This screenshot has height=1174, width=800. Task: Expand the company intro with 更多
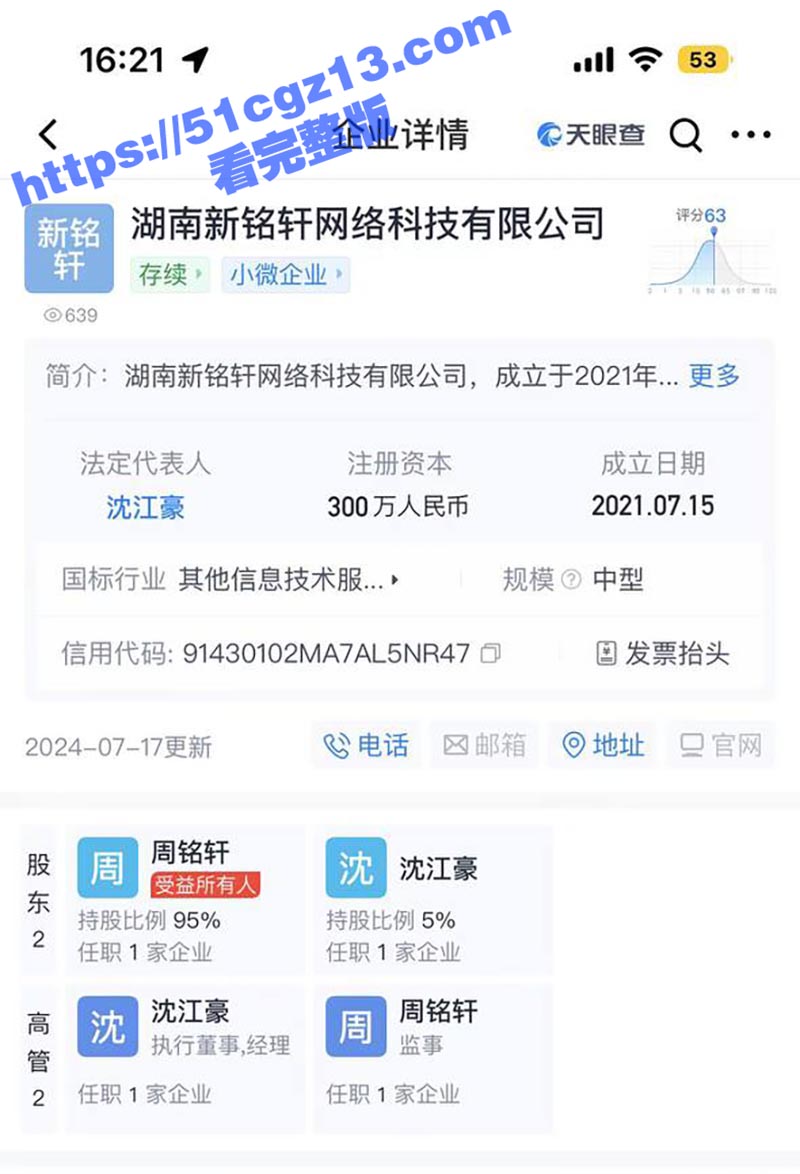tap(714, 376)
